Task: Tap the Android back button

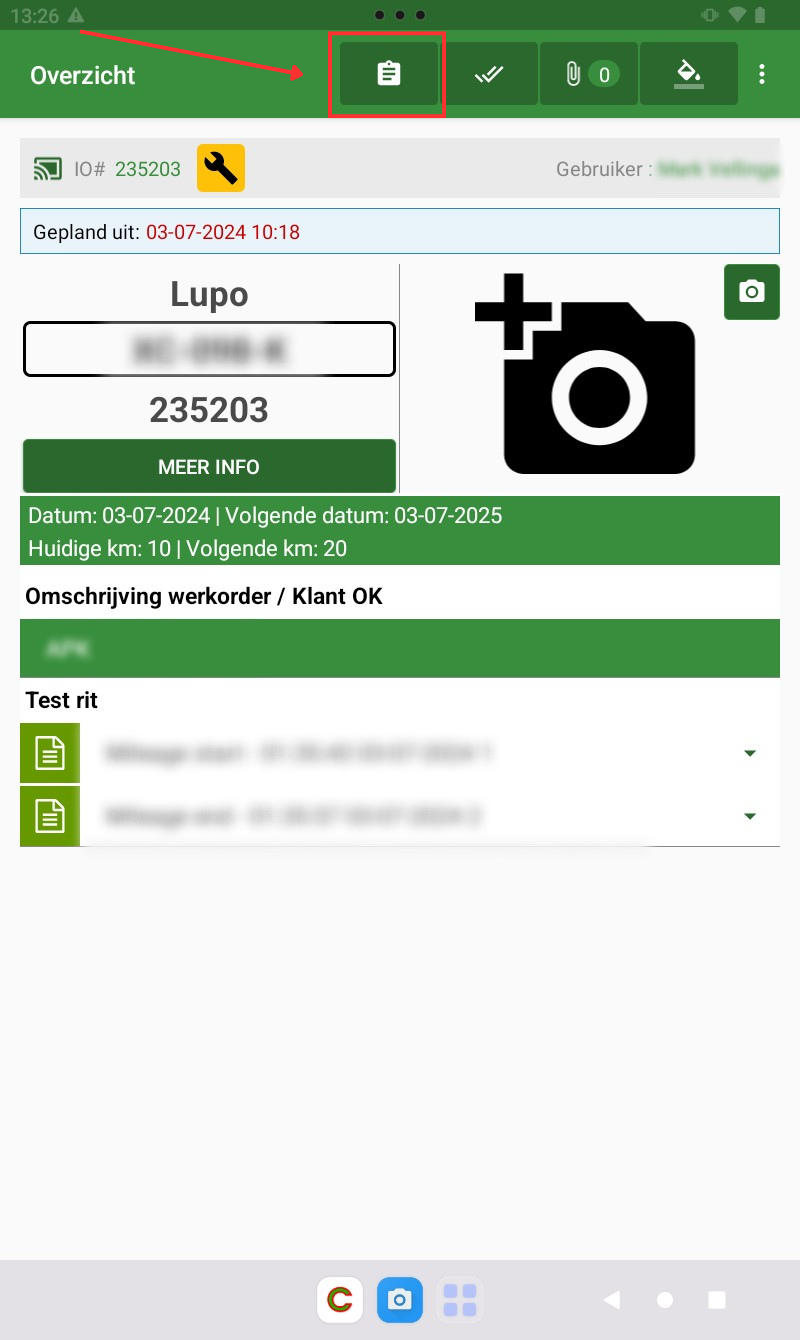Action: click(612, 1300)
